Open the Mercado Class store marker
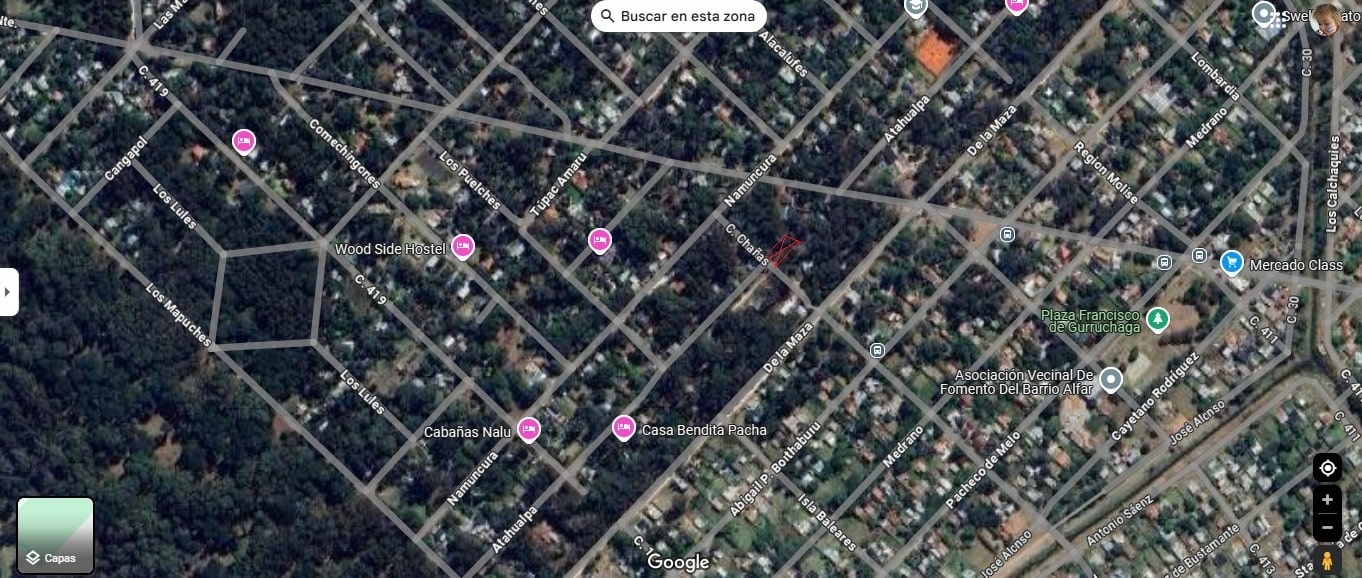 coord(1231,263)
